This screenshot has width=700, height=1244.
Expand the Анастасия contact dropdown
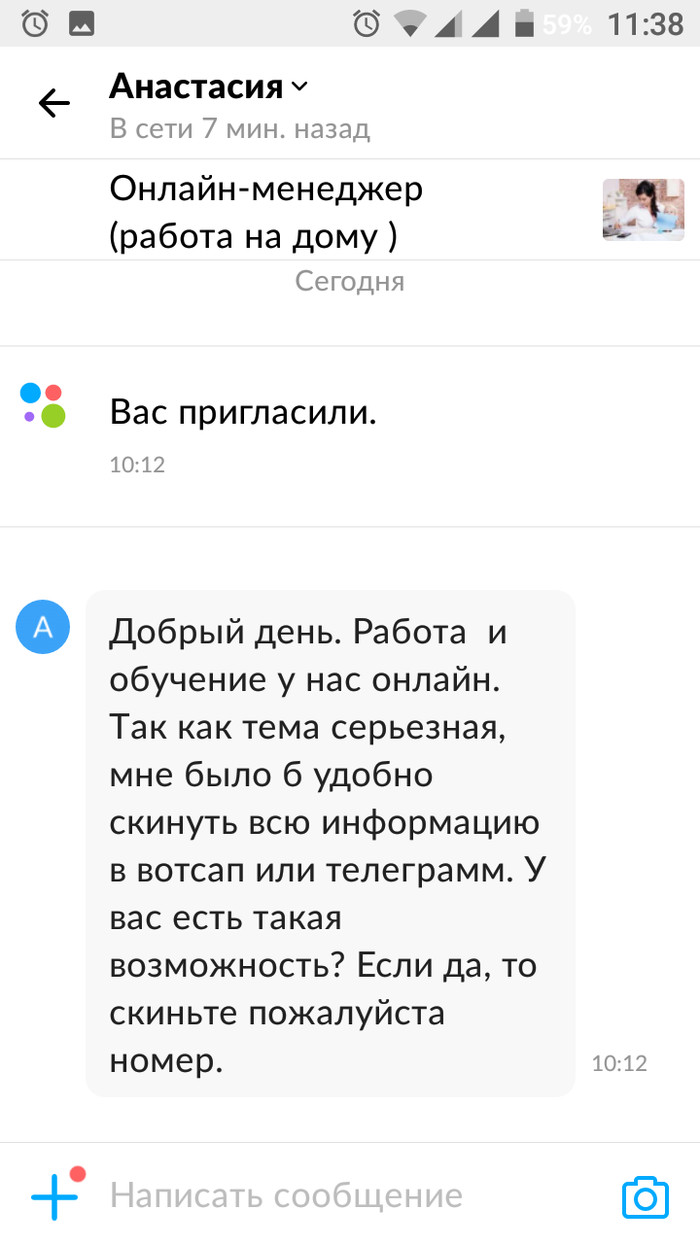click(299, 88)
